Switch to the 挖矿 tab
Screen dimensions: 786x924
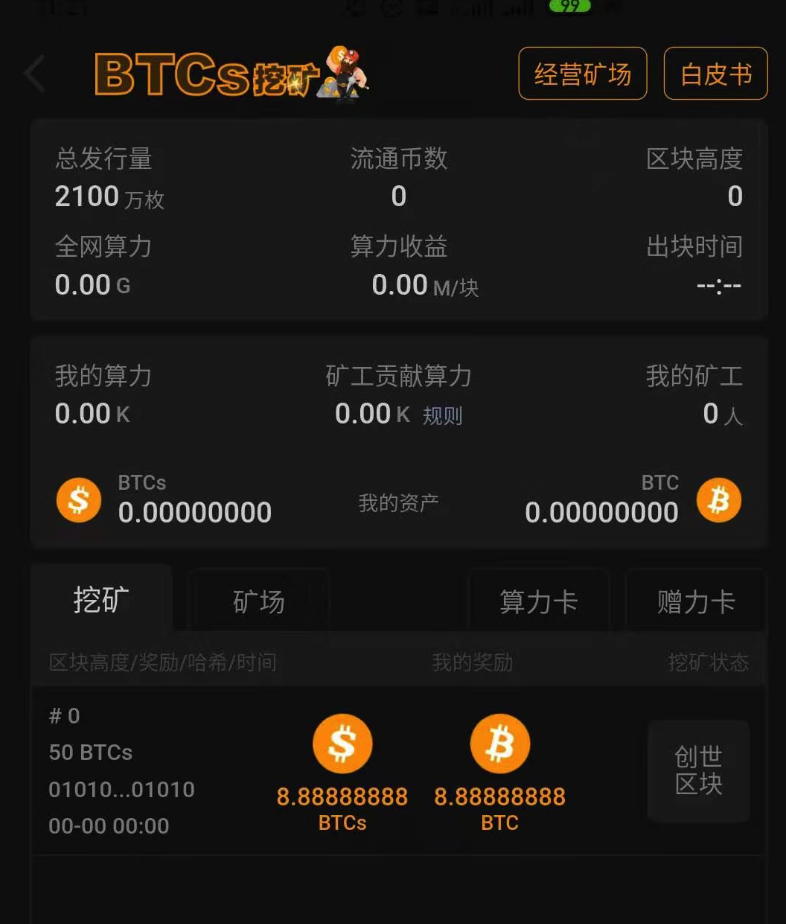click(101, 600)
